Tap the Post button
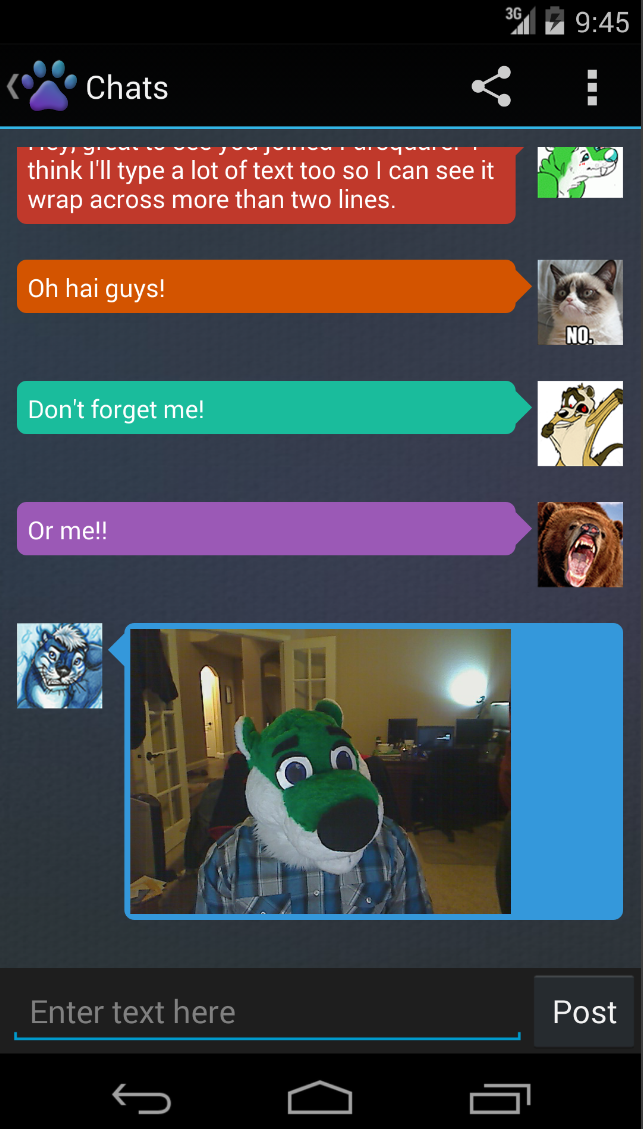The image size is (643, 1129). point(584,1012)
